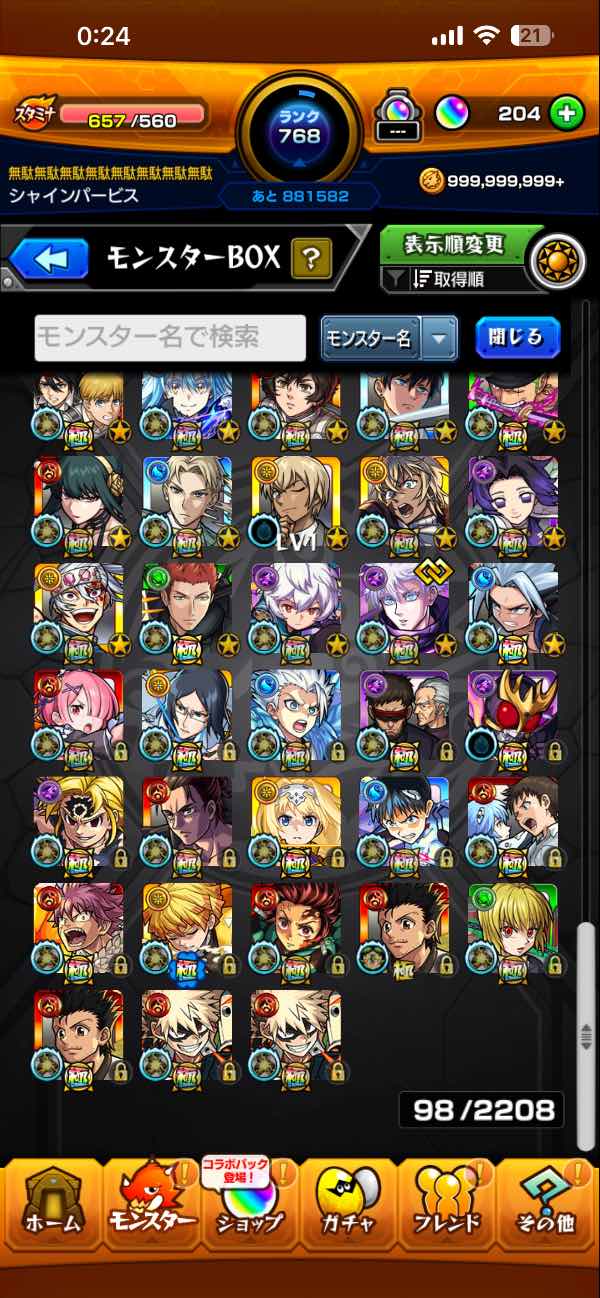Screen dimensions: 600x1298
Task: Select the green-framed blonde monster tile
Action: point(513,931)
